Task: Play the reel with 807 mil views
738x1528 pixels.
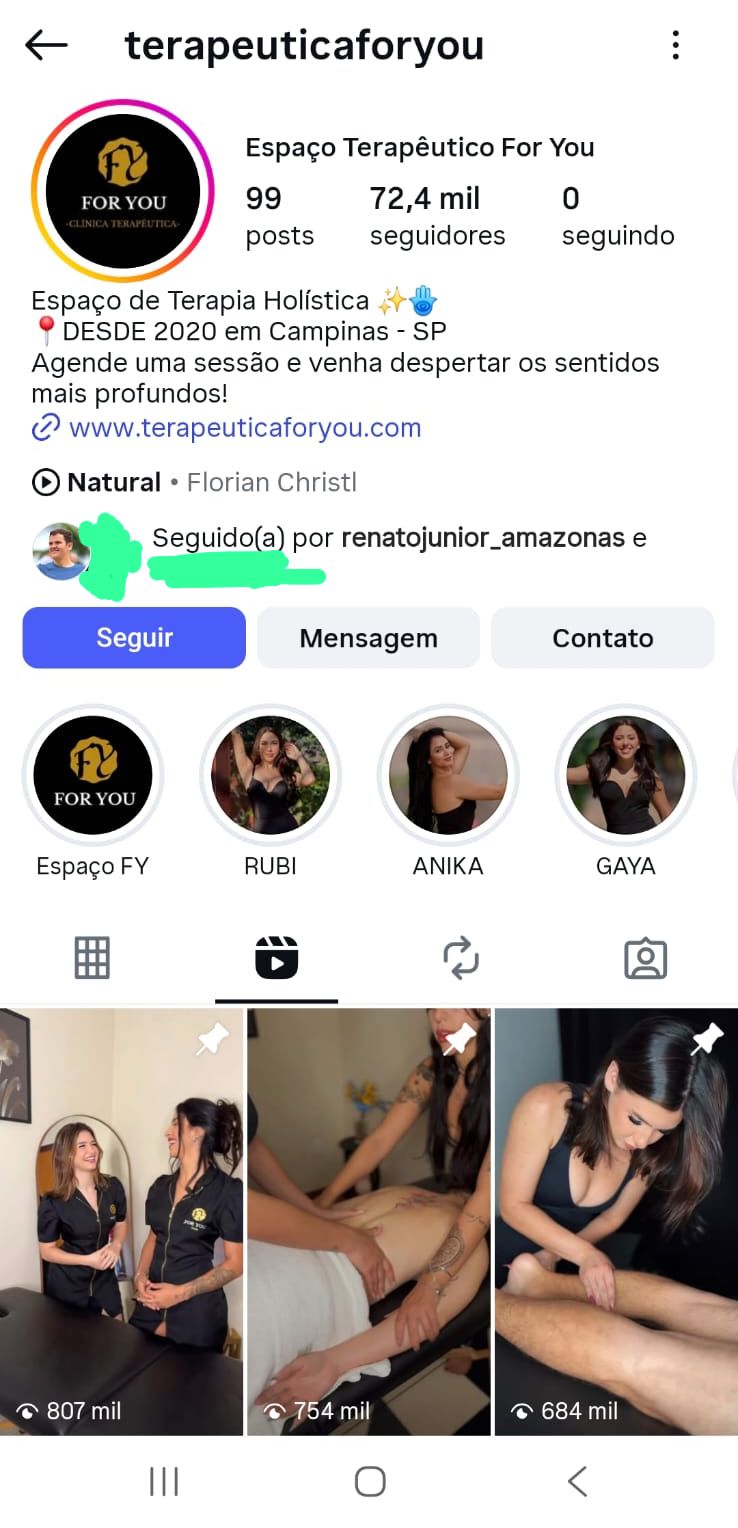Action: (121, 1220)
